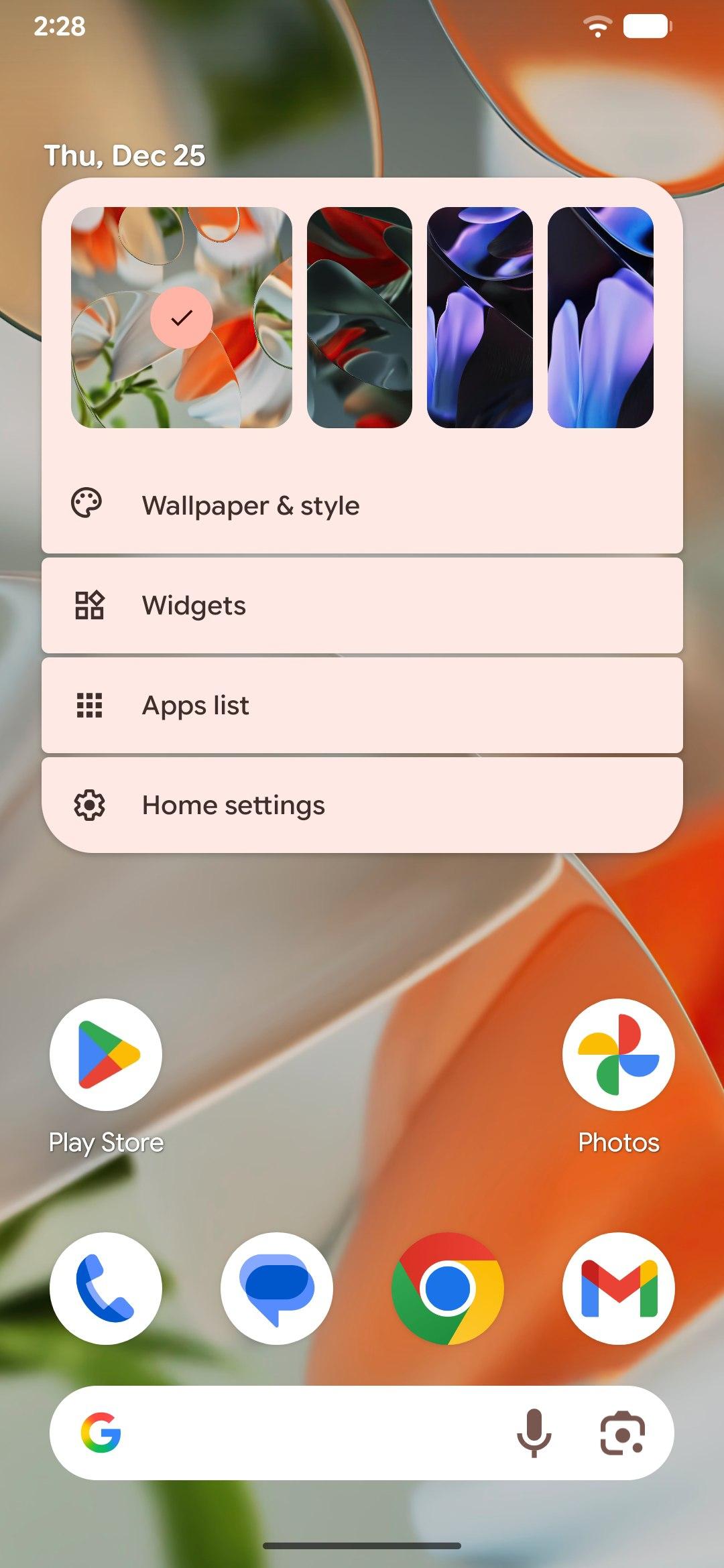Open the Phone dialer app
Screen dimensions: 724x1568
click(106, 1288)
